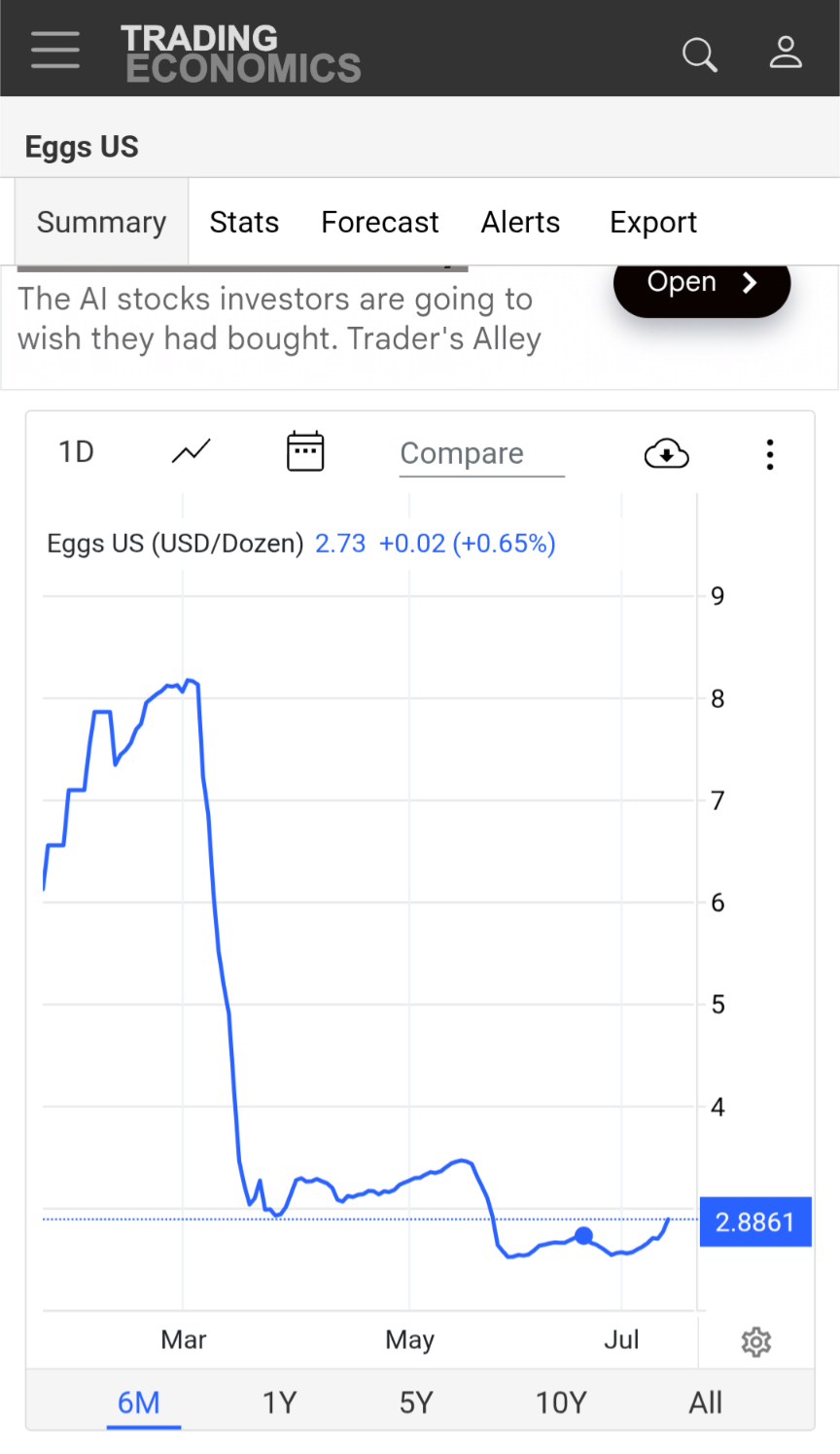Open the calendar date range picker

pos(305,451)
